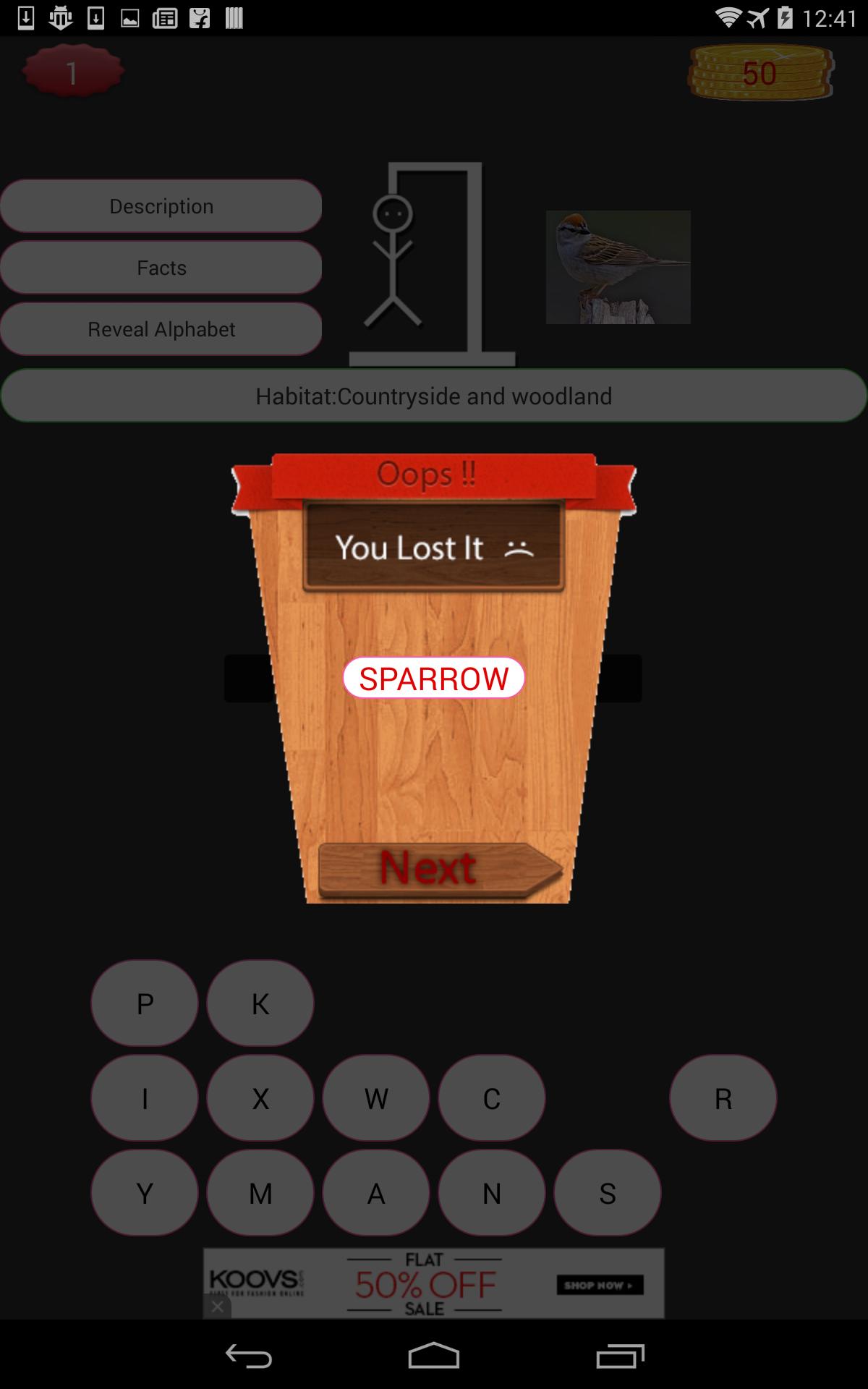Screen dimensions: 868x1389
Task: Show the Facts hint
Action: tap(161, 268)
